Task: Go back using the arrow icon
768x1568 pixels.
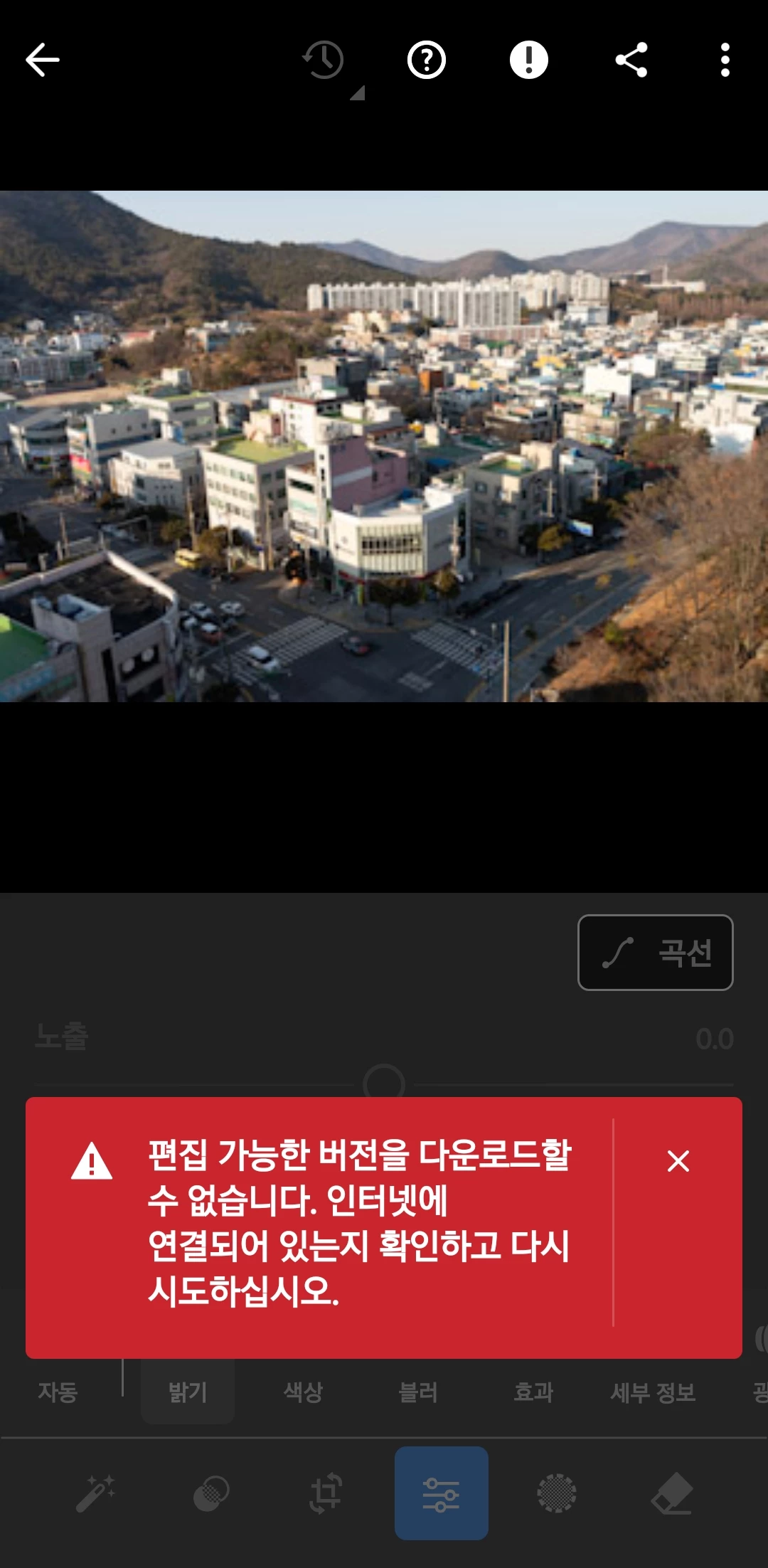Action: 43,60
